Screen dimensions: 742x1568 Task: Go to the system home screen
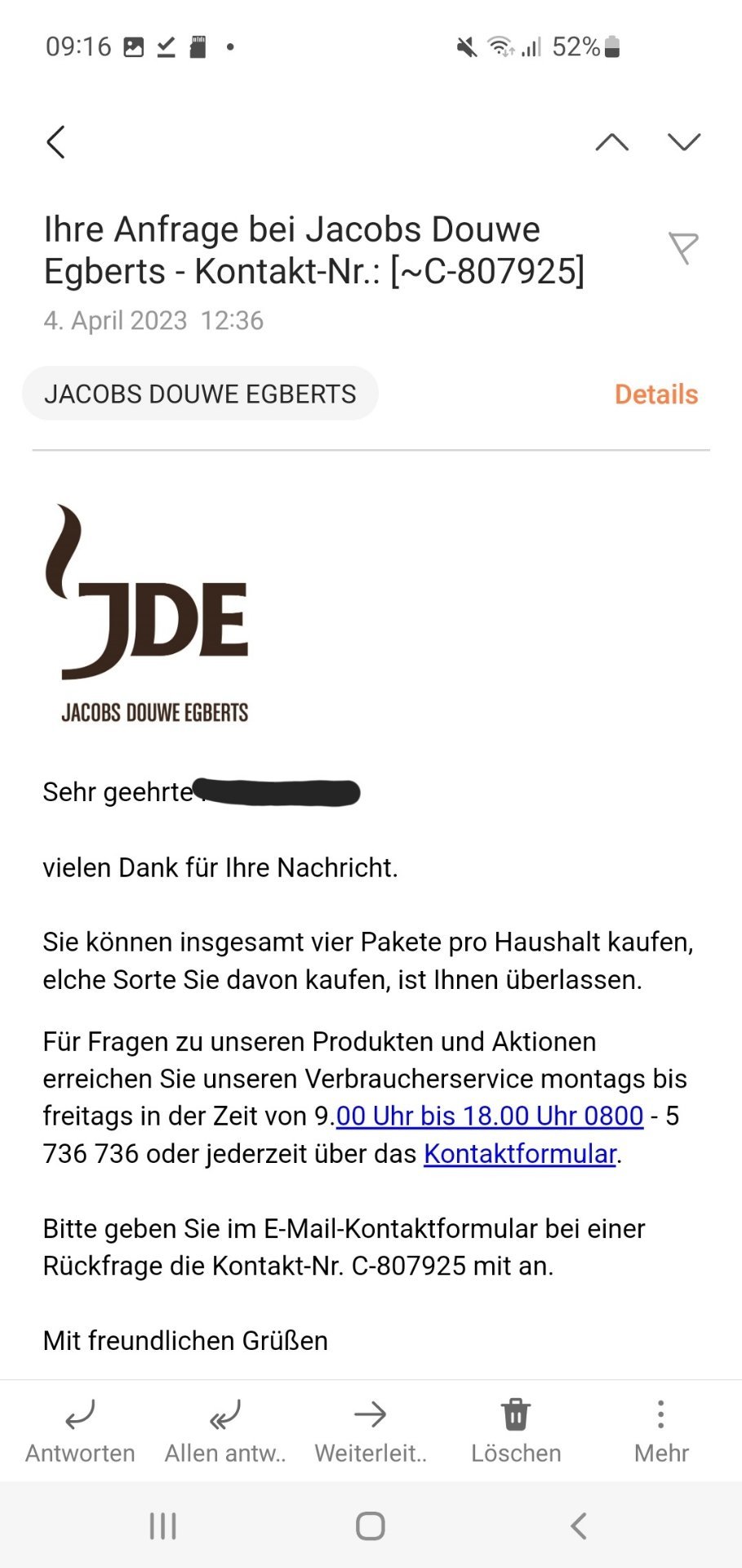click(371, 1526)
